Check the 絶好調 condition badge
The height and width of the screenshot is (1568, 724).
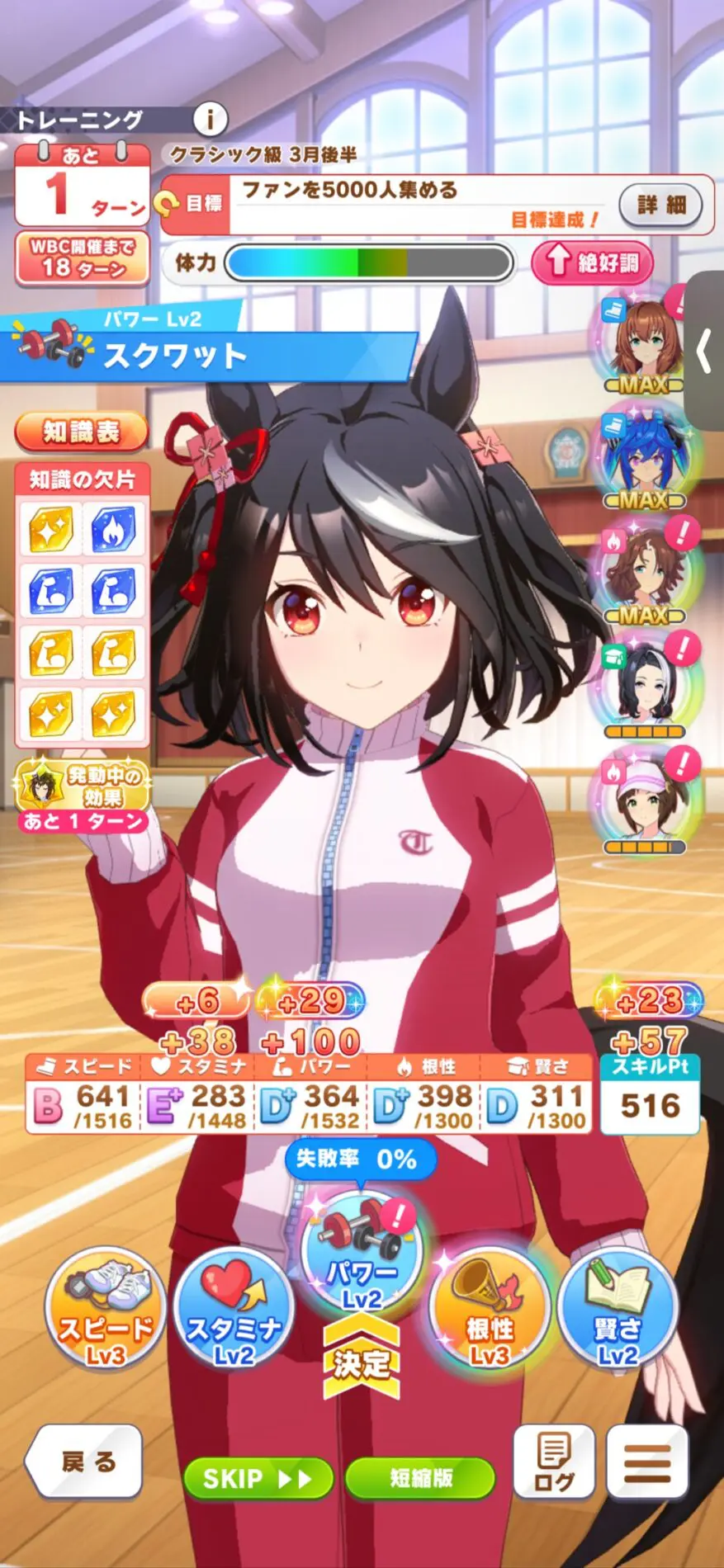(x=592, y=263)
